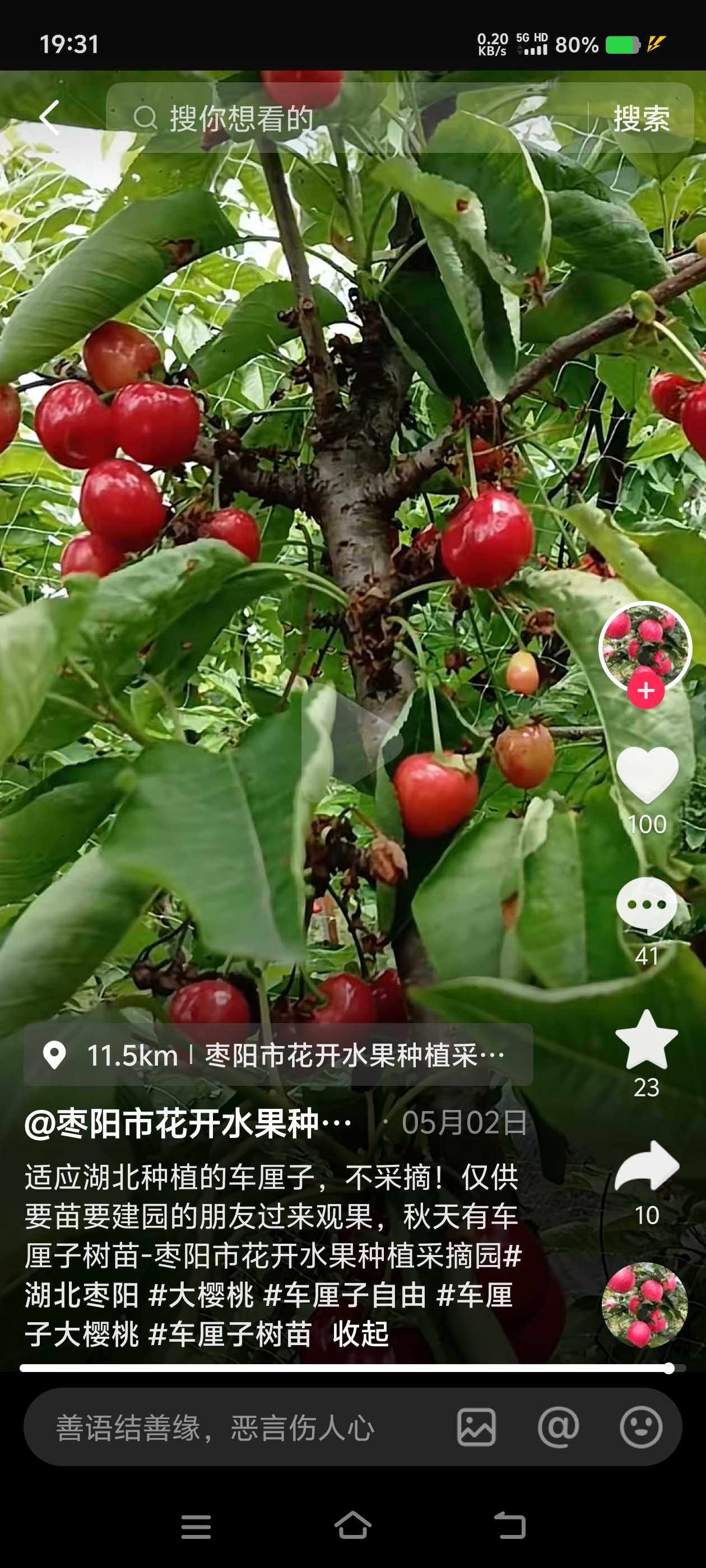Open the #大樱桃 hashtag
Viewport: 706px width, 1568px height.
[x=201, y=1295]
